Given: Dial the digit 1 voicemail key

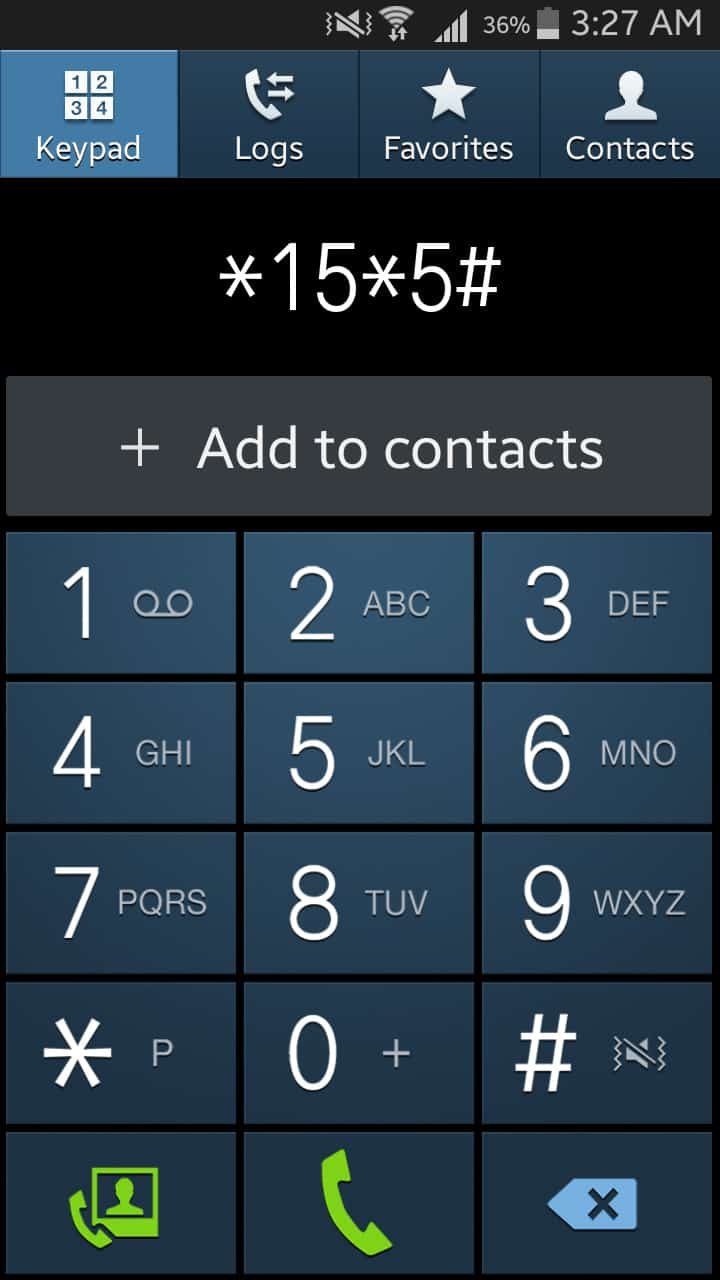Looking at the screenshot, I should [x=121, y=603].
